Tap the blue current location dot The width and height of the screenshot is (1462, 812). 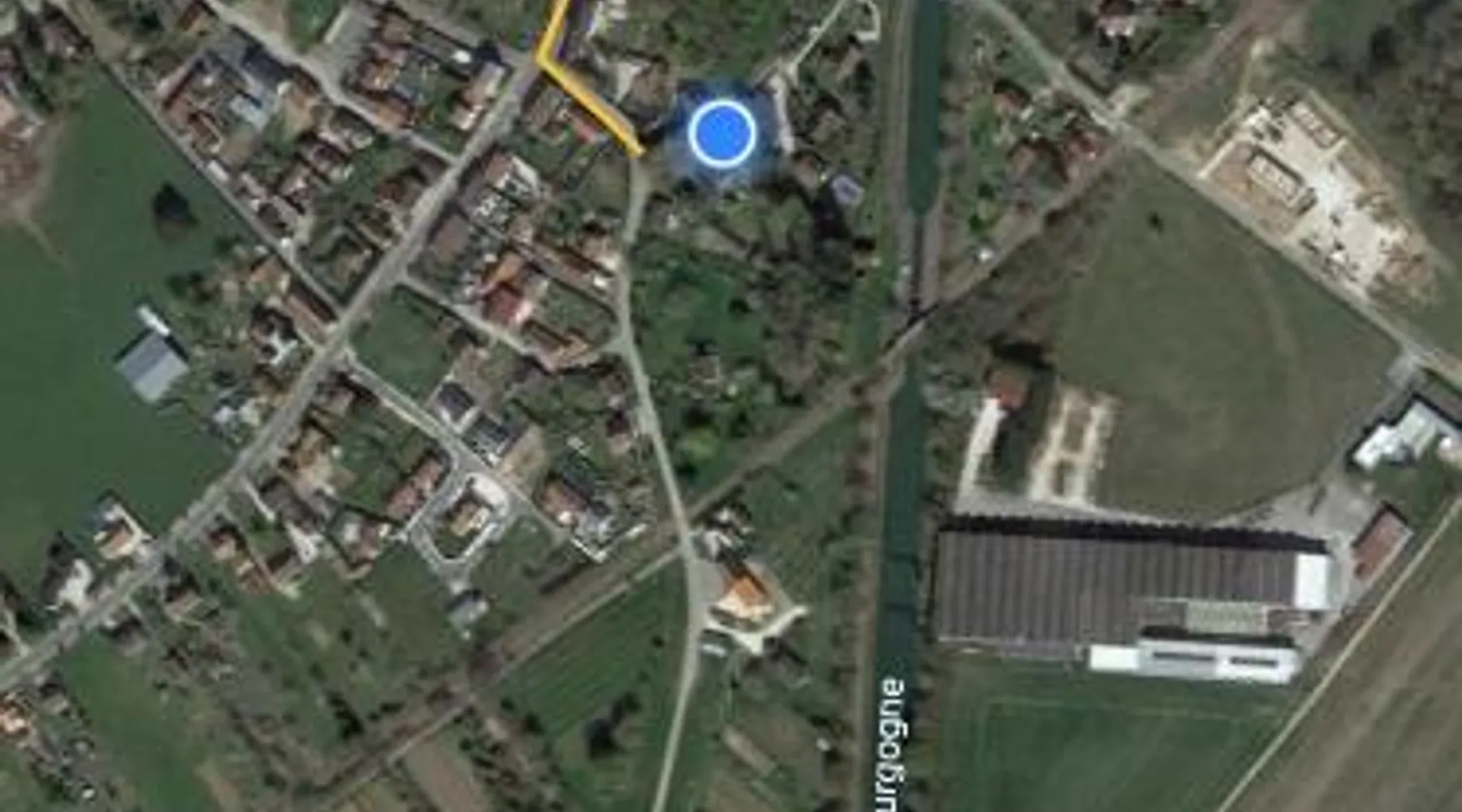tap(722, 133)
